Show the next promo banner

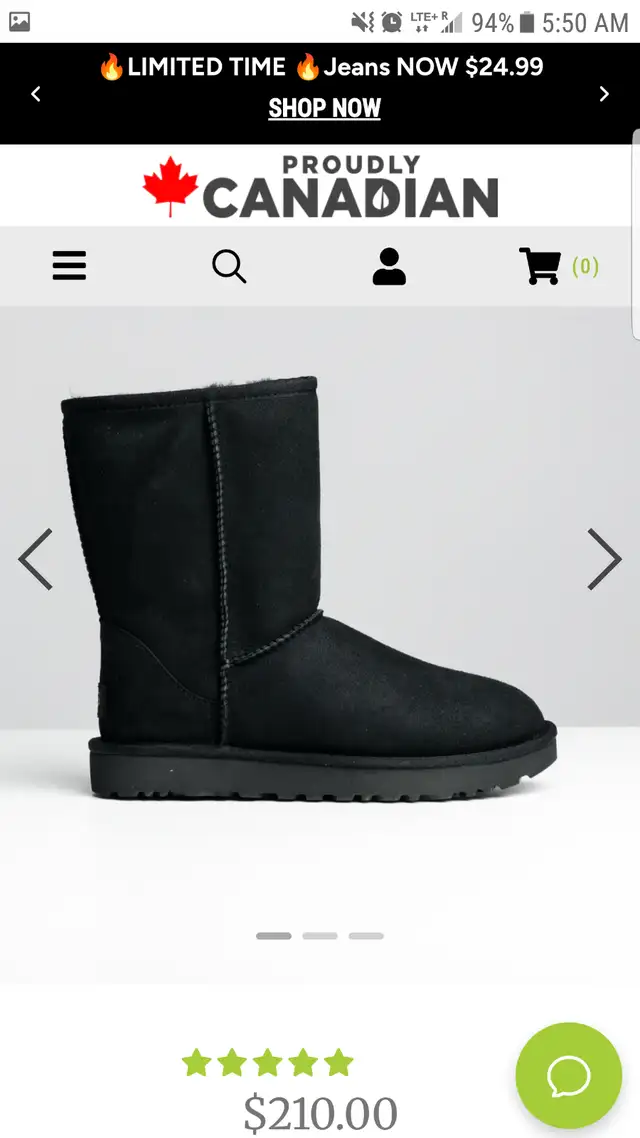pyautogui.click(x=604, y=94)
